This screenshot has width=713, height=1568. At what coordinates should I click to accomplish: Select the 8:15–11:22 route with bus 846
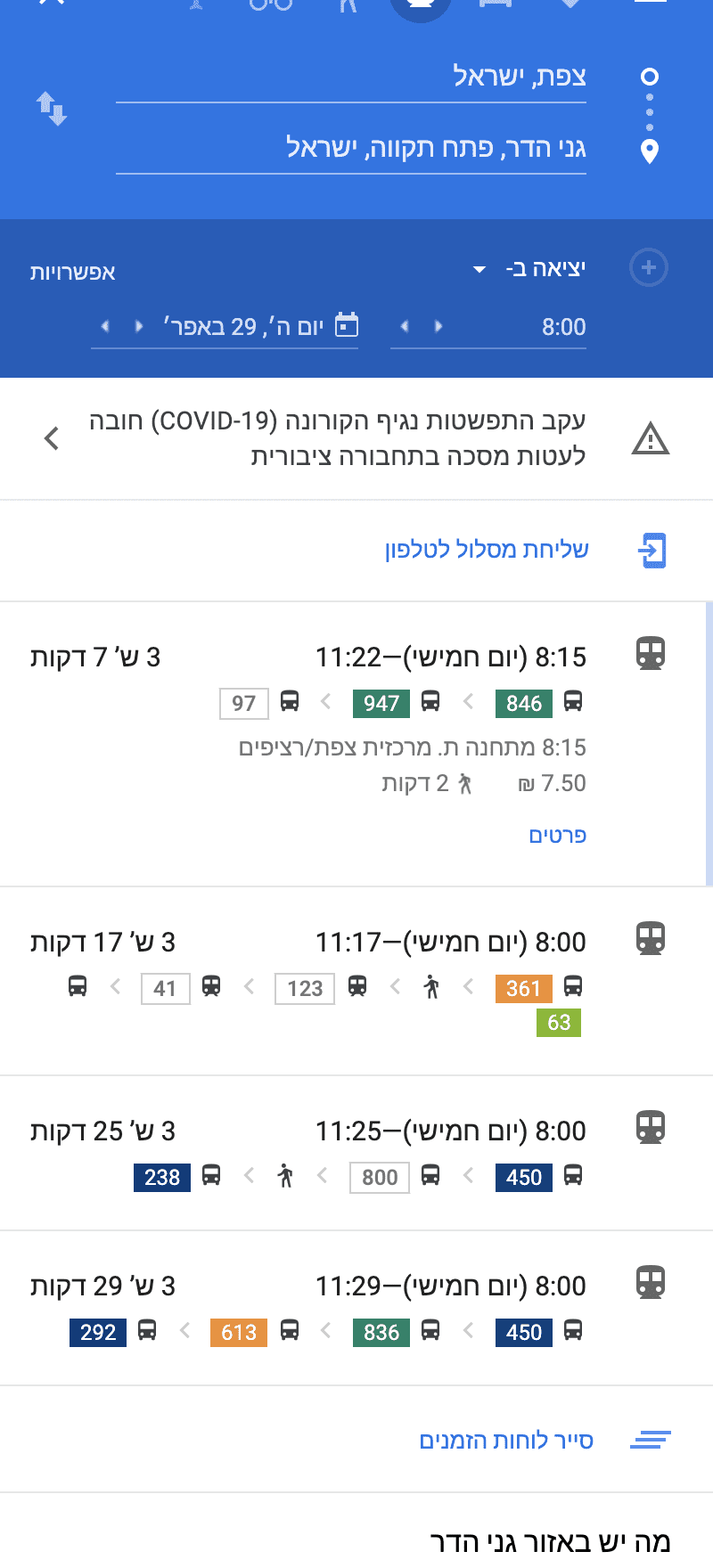[356, 657]
